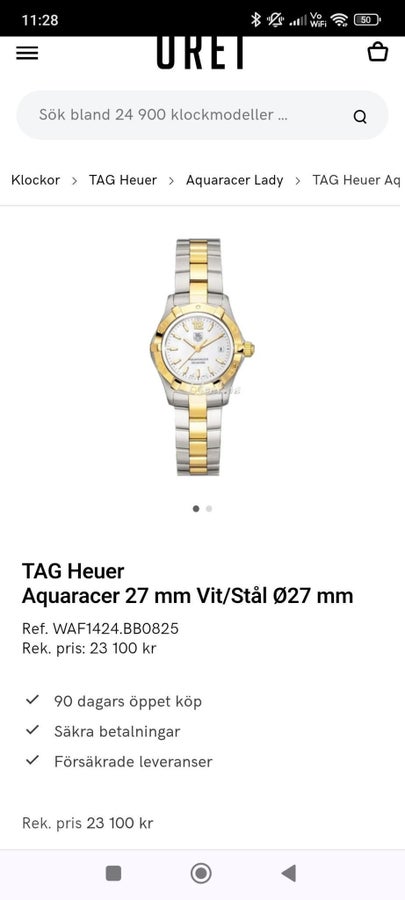Open the watch product image

[202, 357]
